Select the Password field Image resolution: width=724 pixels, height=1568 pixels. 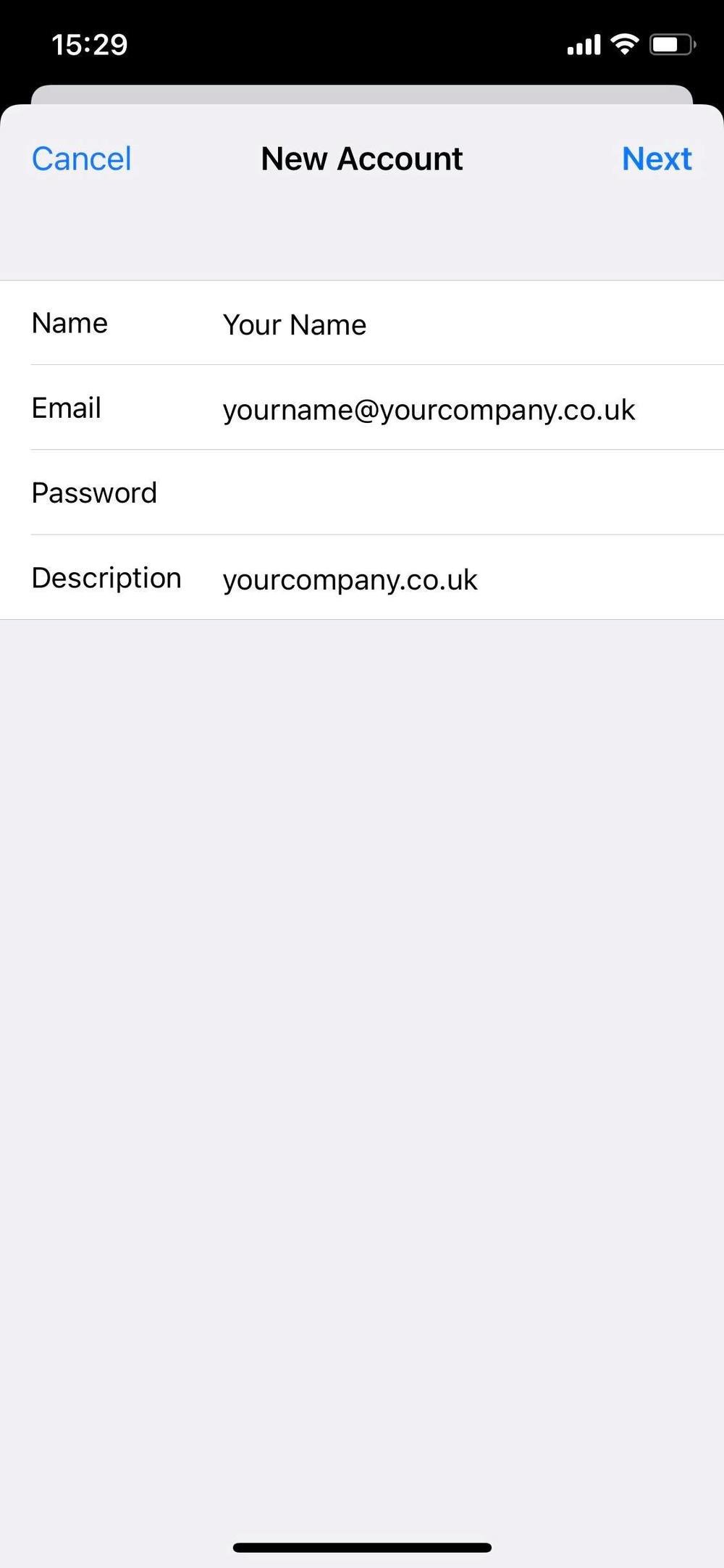362,492
